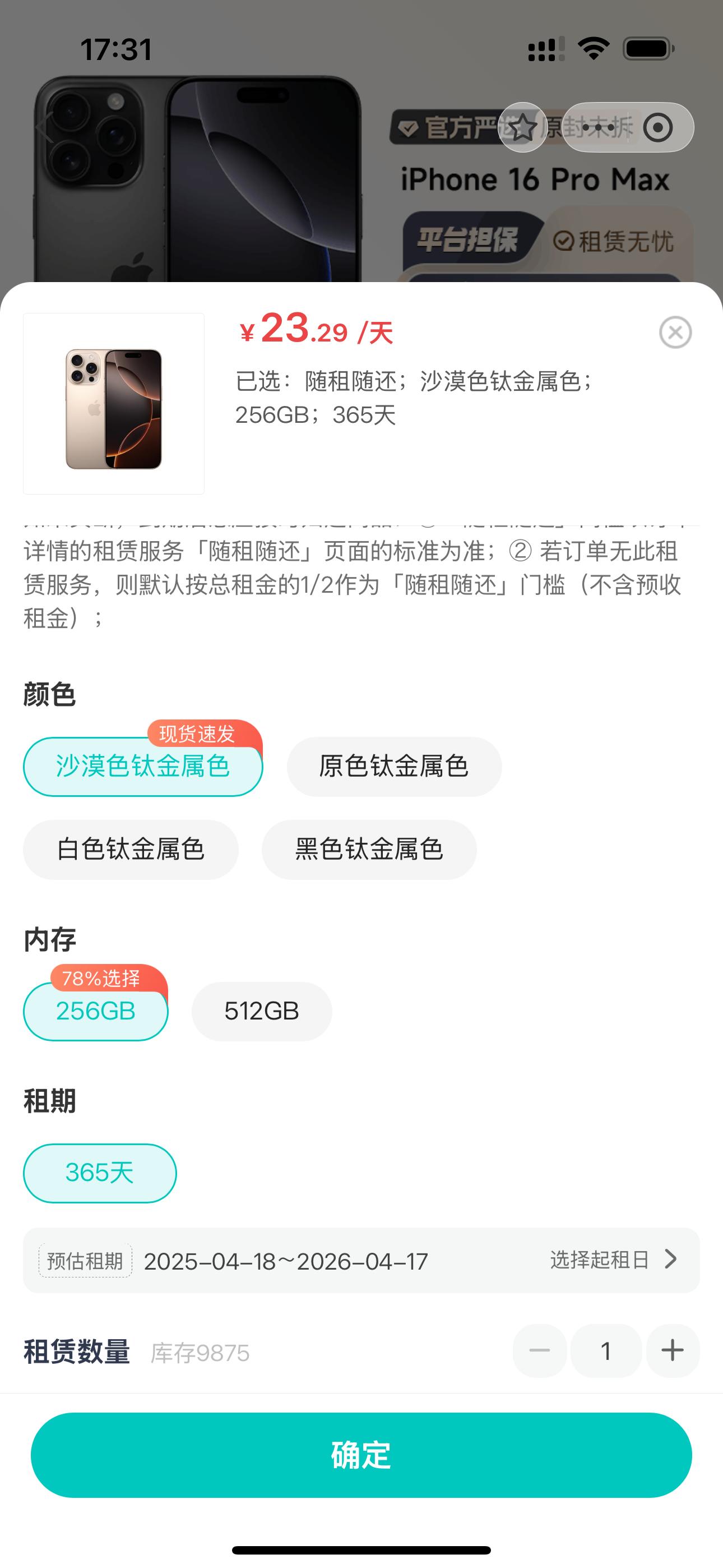Image resolution: width=723 pixels, height=1568 pixels.
Task: Switch storage to 512GB
Action: point(262,1011)
